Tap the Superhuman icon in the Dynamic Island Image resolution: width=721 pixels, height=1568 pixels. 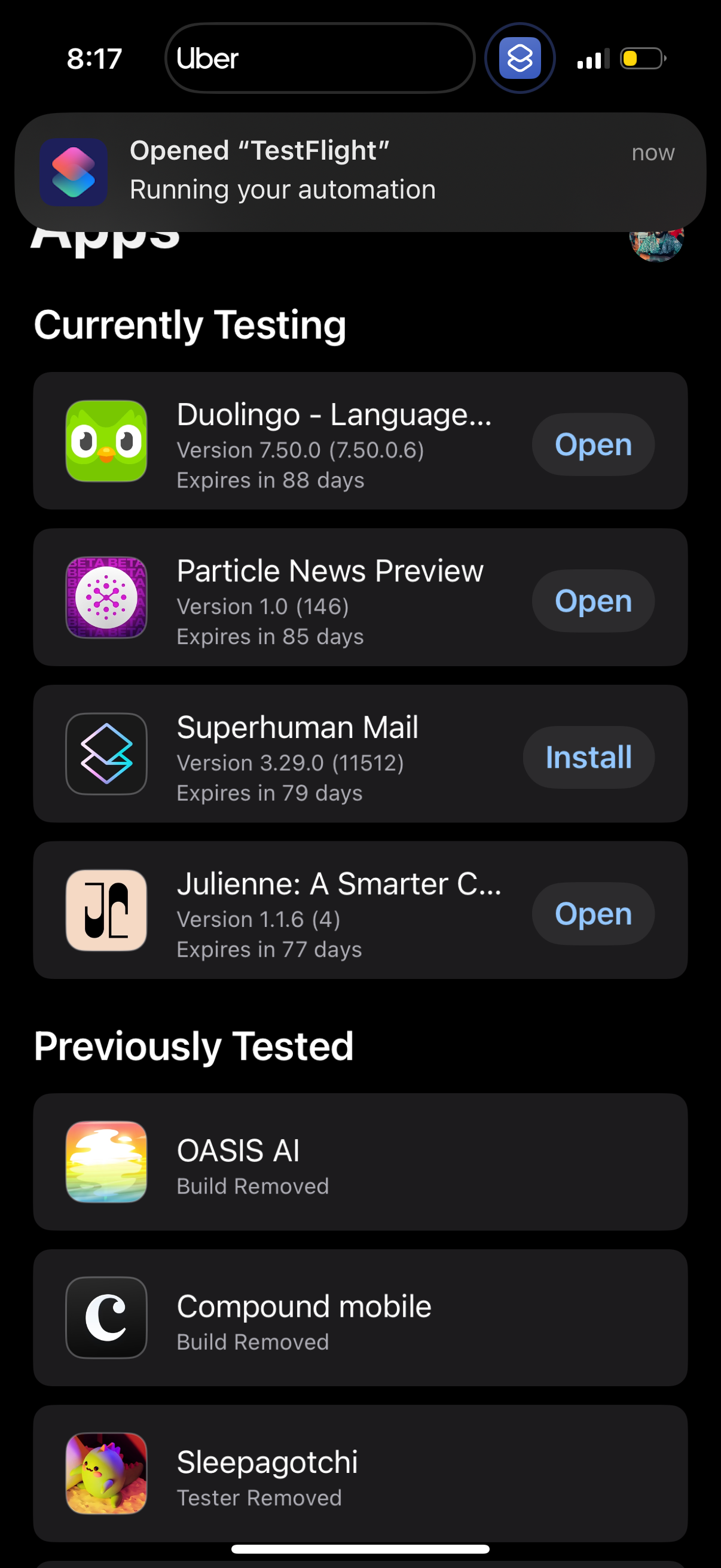click(x=520, y=58)
